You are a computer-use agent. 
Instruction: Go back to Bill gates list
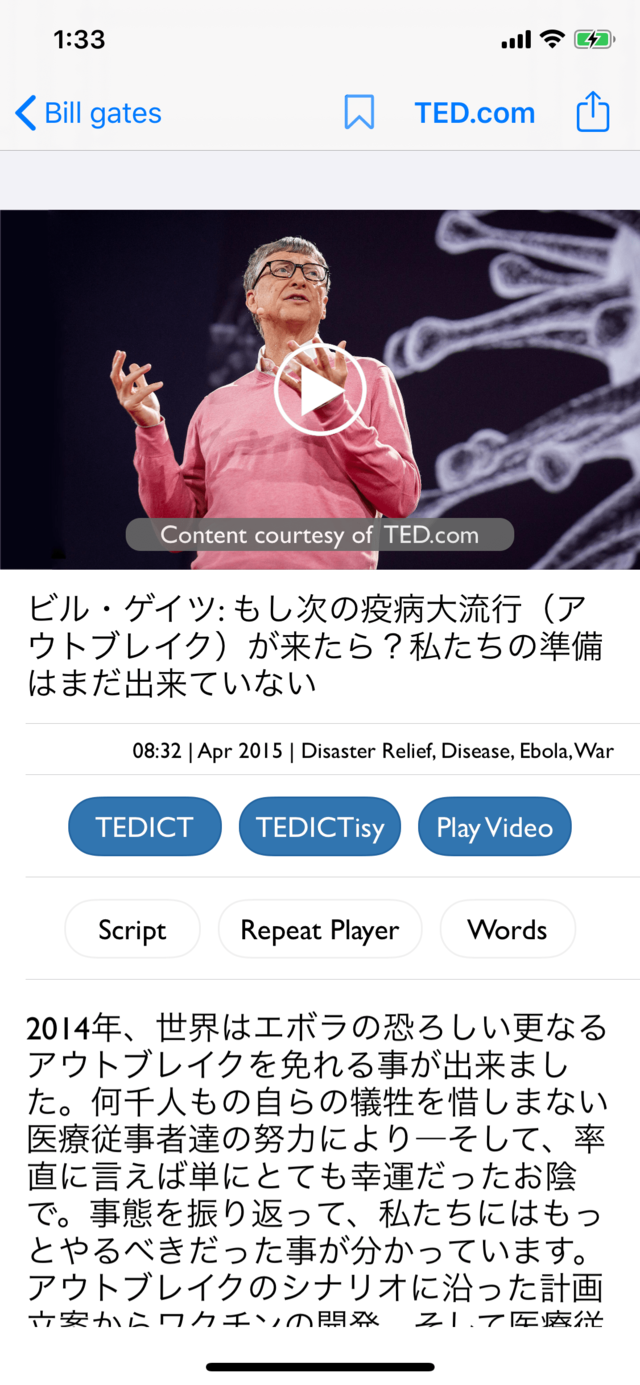(88, 113)
